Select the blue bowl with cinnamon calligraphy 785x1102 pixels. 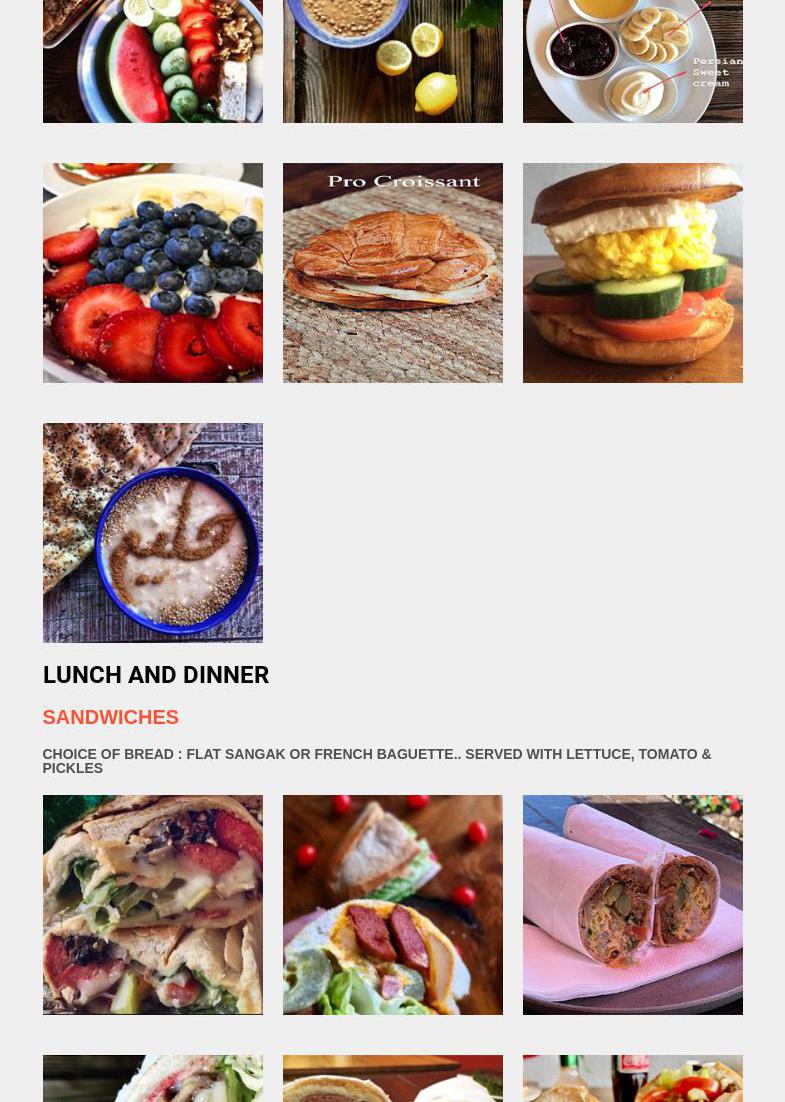(x=152, y=532)
